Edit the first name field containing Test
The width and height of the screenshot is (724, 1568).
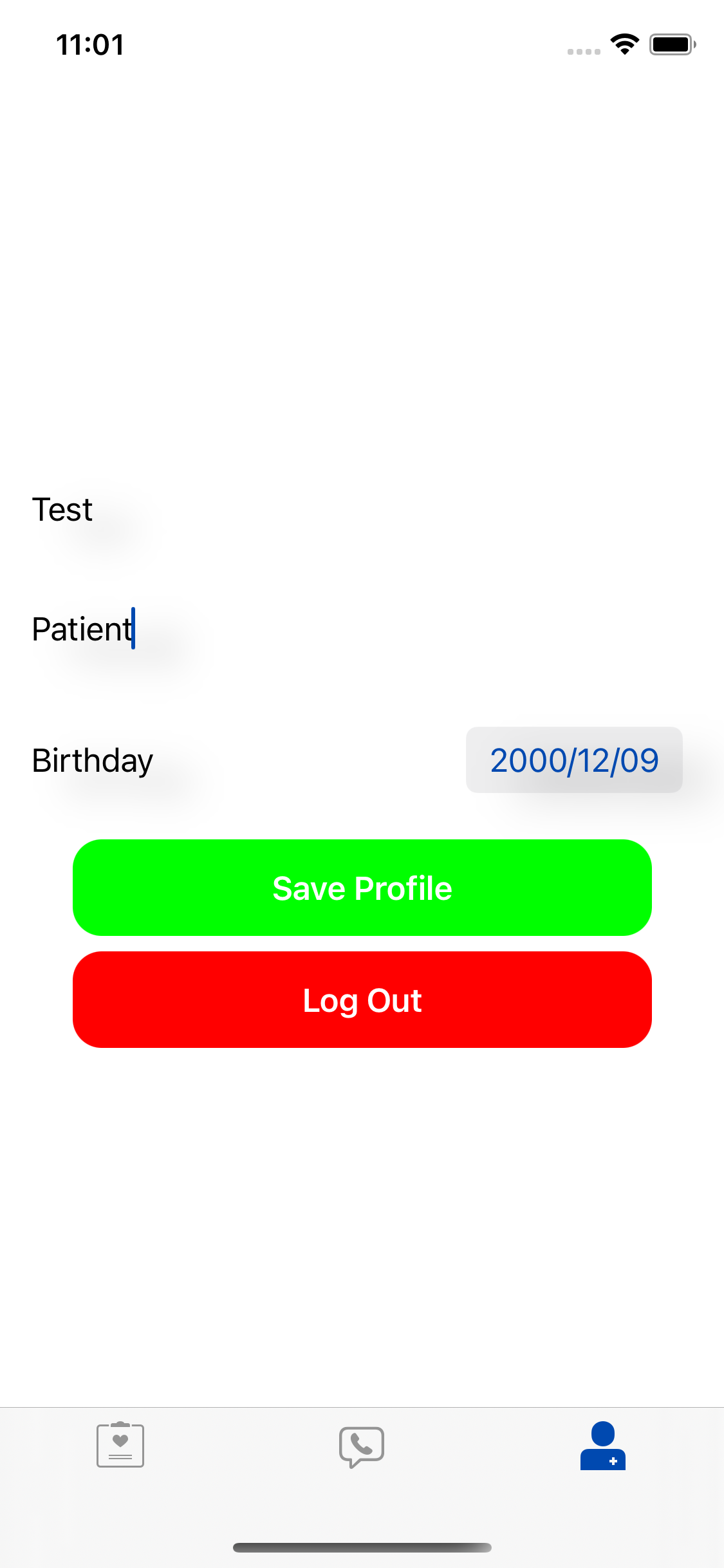[x=362, y=510]
